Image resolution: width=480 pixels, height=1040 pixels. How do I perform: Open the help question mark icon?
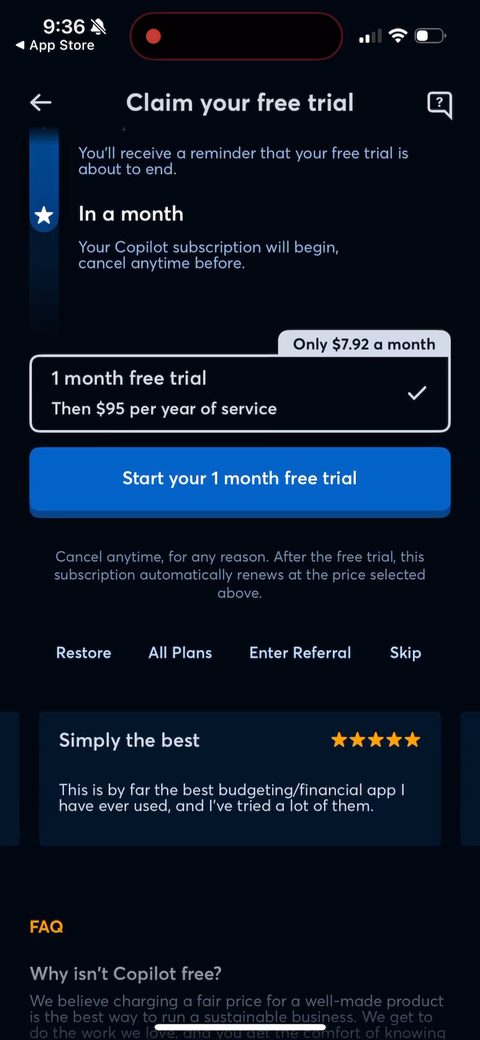[x=439, y=104]
